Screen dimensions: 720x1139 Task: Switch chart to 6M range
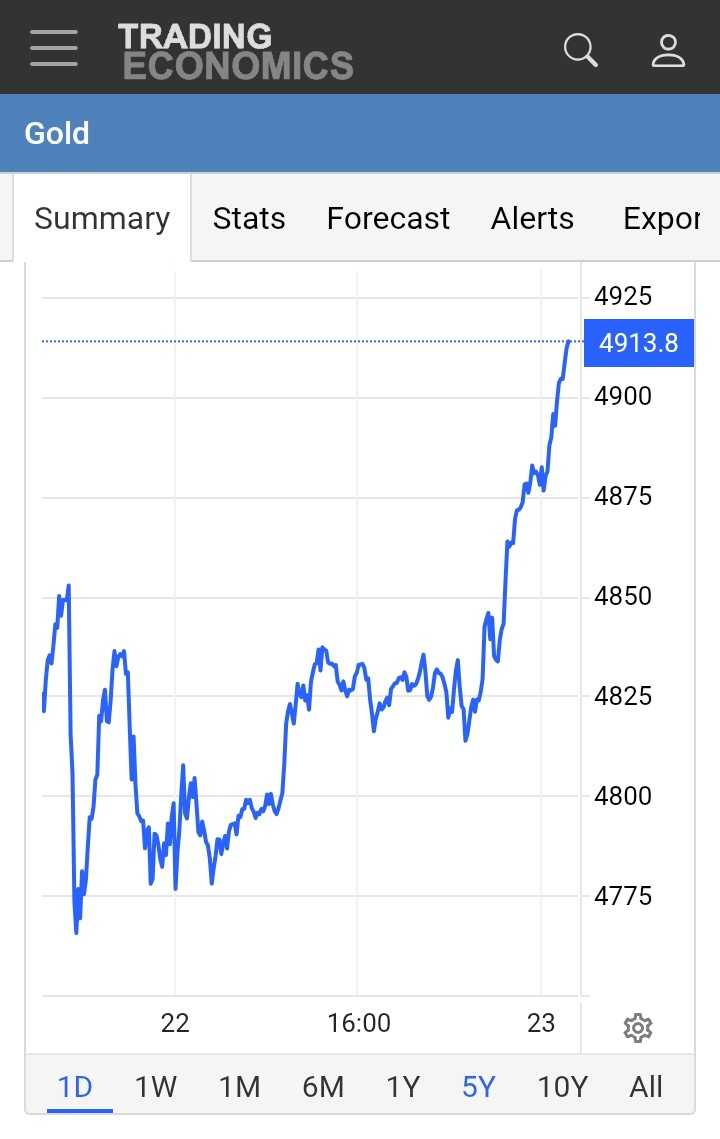[323, 1086]
